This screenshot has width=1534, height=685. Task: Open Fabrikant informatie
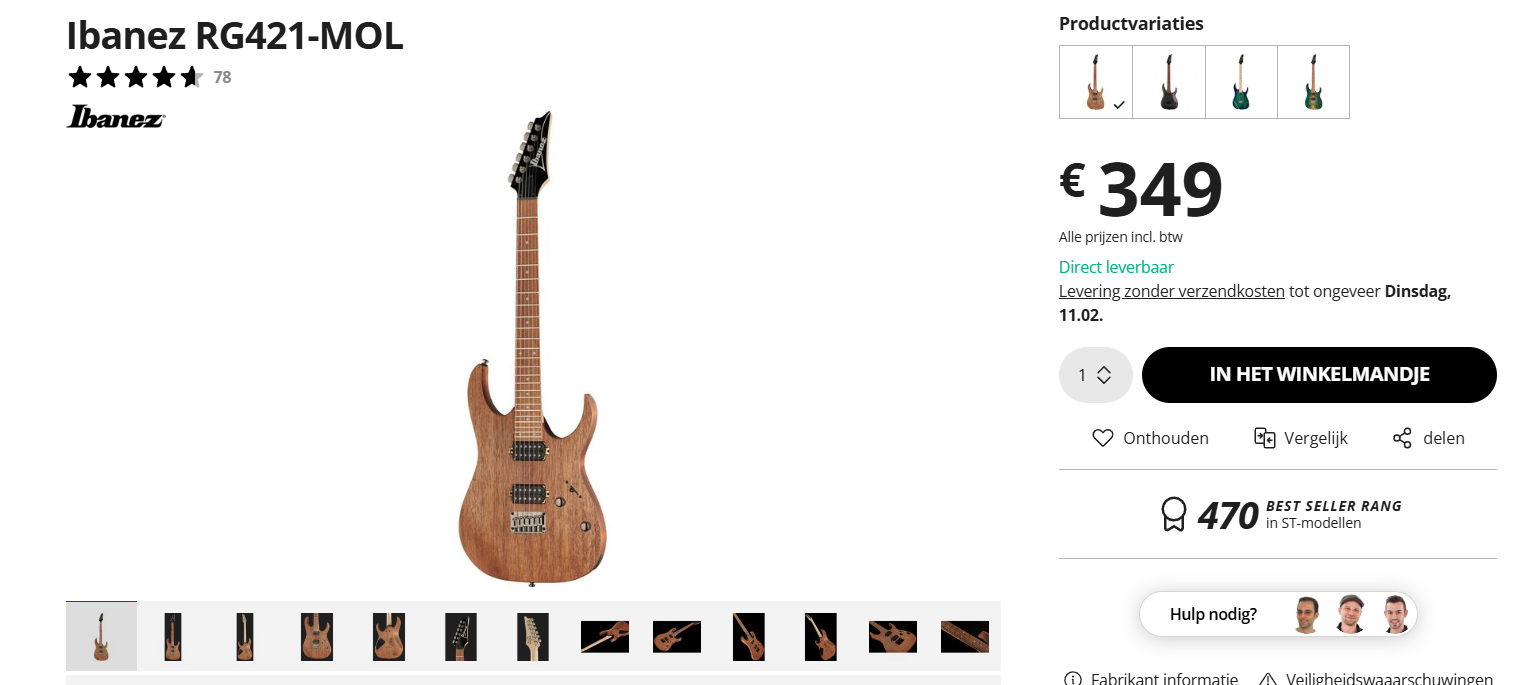(x=1151, y=678)
